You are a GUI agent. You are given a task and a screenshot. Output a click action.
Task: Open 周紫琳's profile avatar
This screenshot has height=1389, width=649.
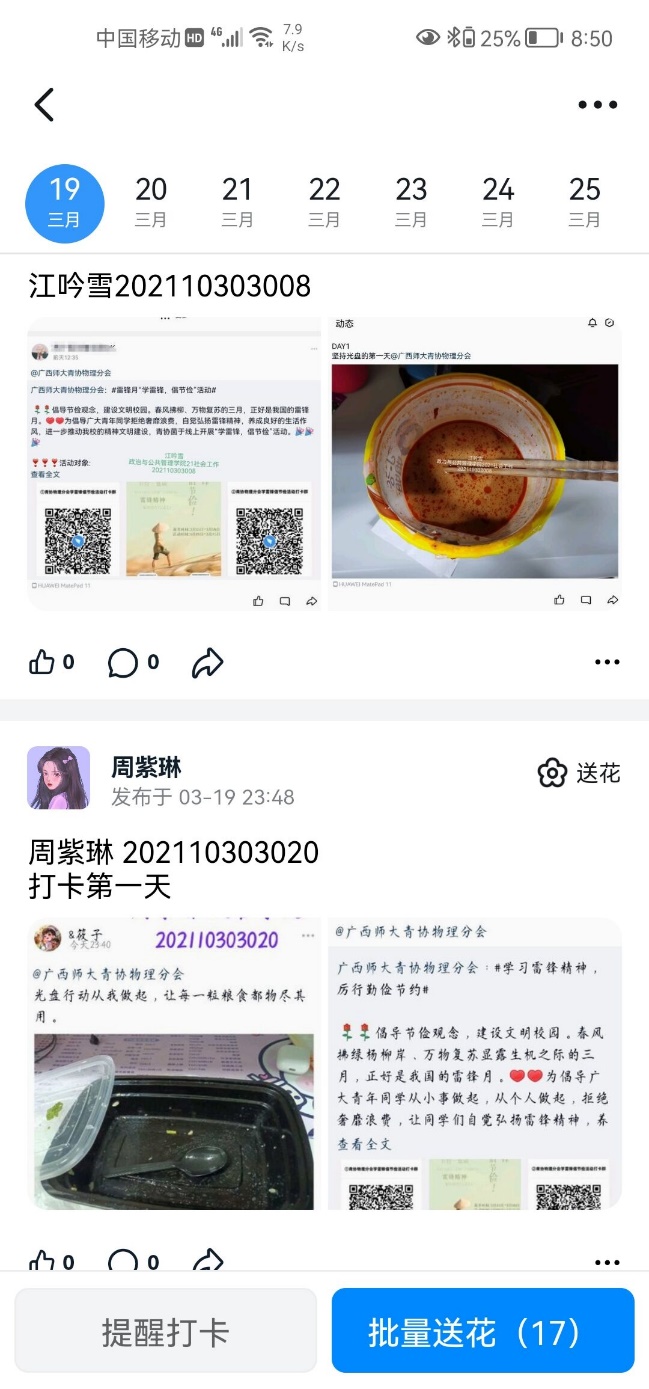pyautogui.click(x=58, y=777)
